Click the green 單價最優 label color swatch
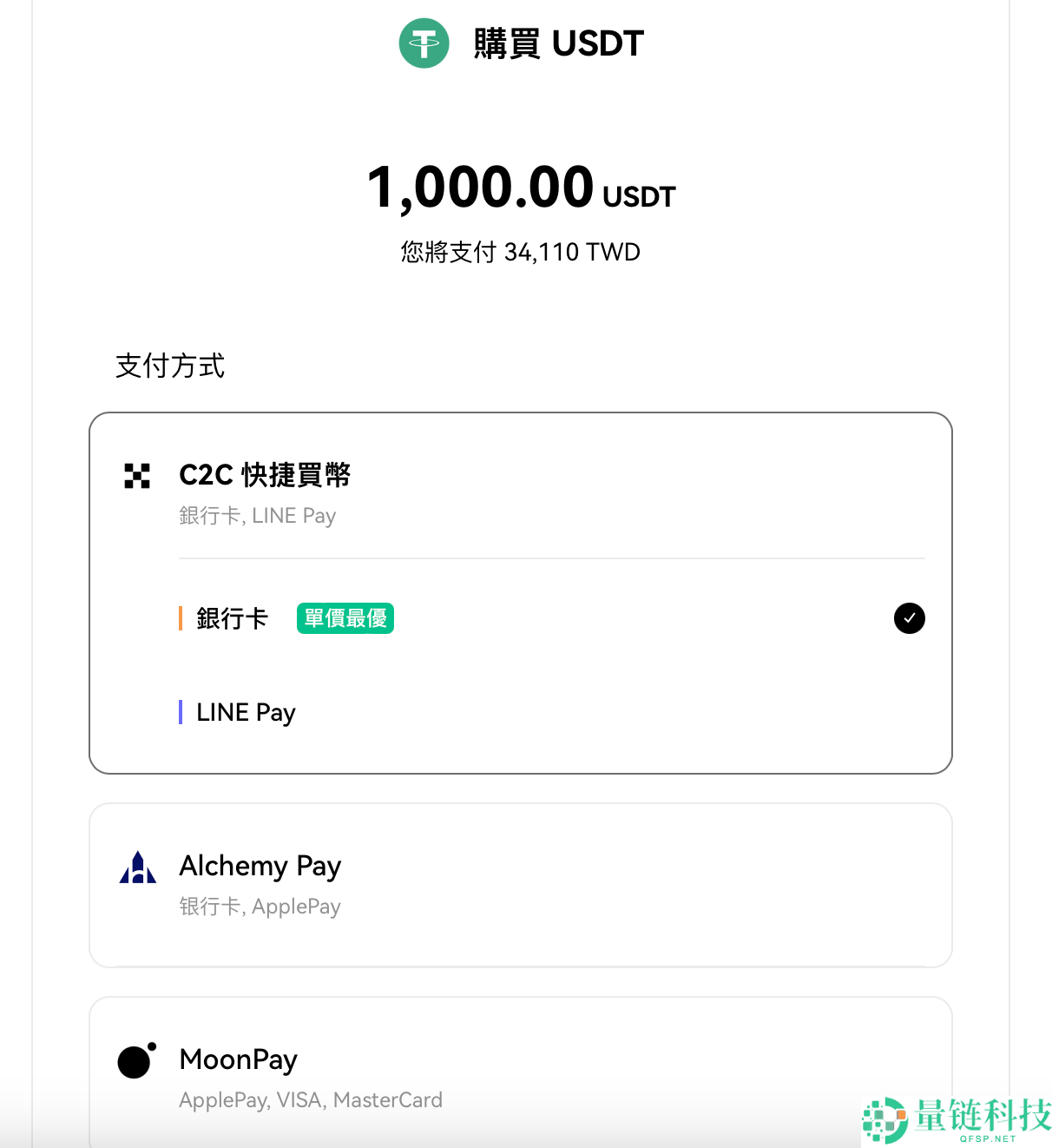The height and width of the screenshot is (1148, 1052). point(345,618)
